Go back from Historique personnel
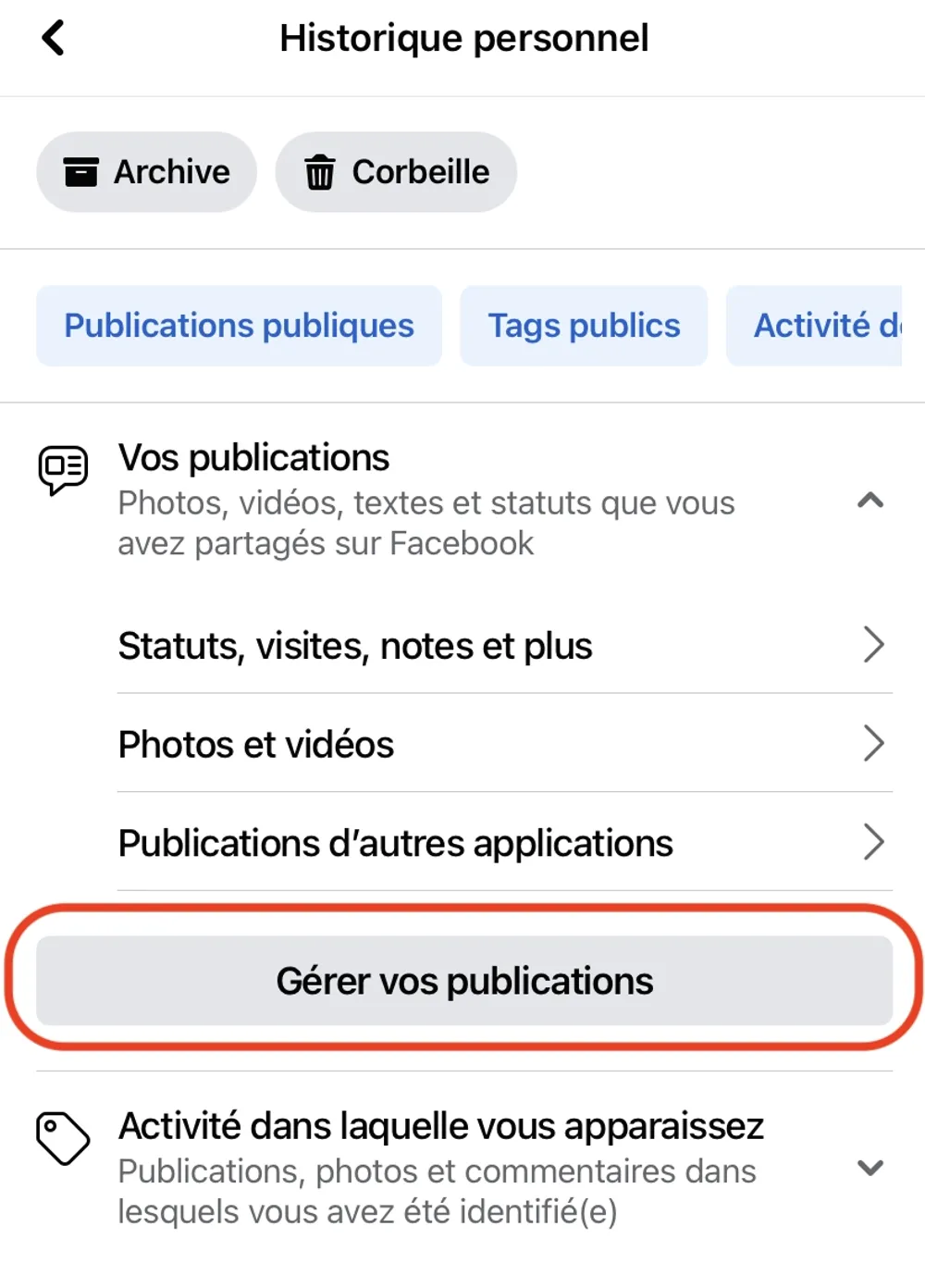Image resolution: width=925 pixels, height=1288 pixels. (x=54, y=39)
